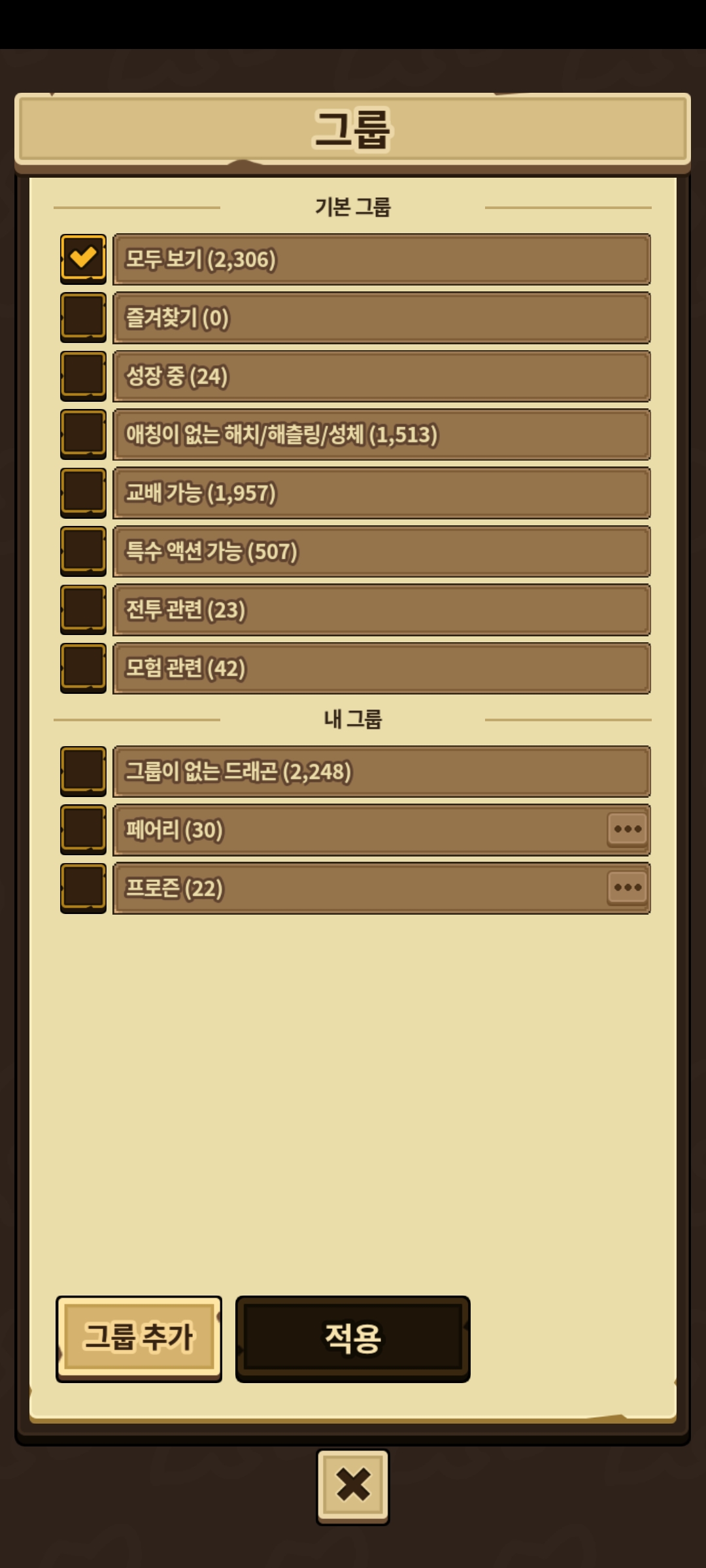This screenshot has width=706, height=1568.
Task: Open the more options for 페어리 group
Action: coord(628,829)
